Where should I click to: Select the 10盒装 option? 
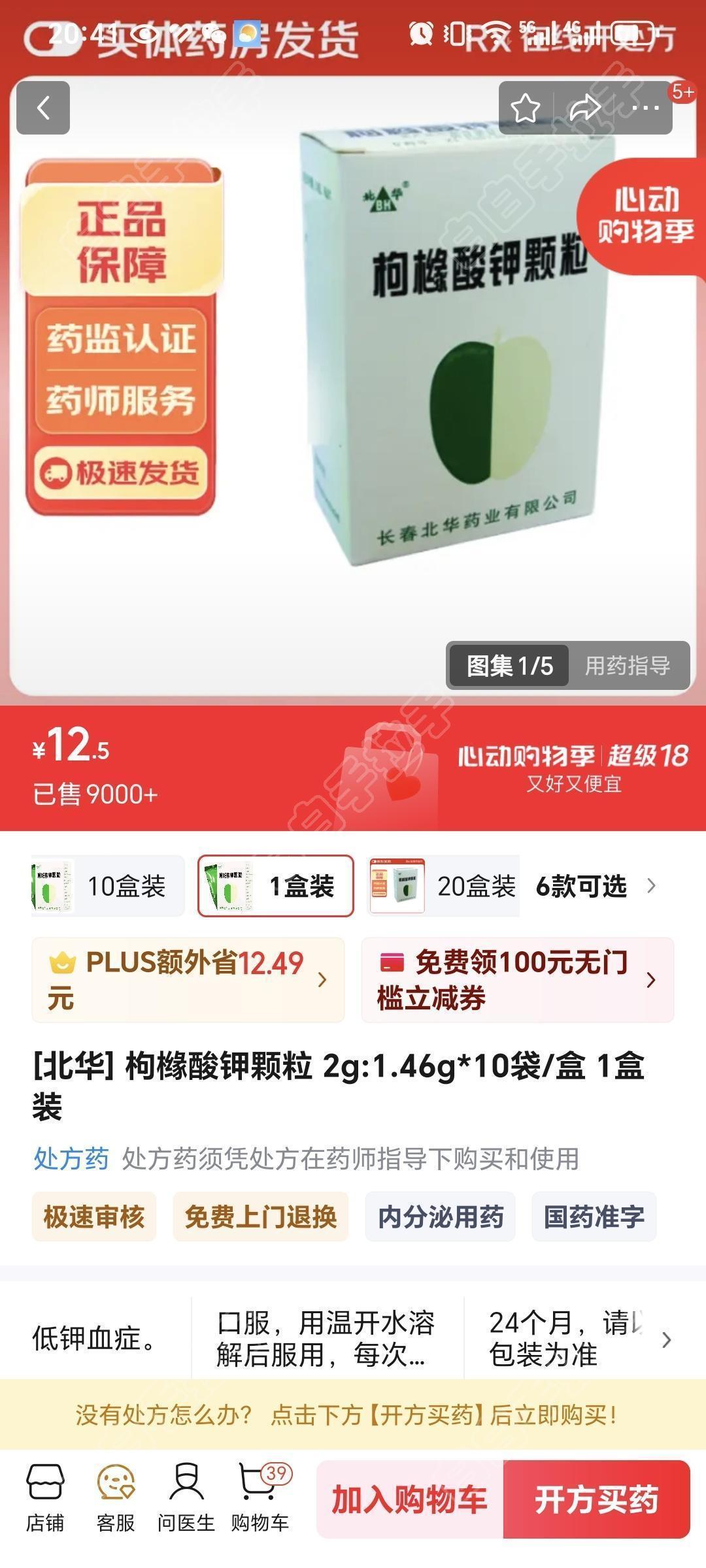click(x=108, y=886)
